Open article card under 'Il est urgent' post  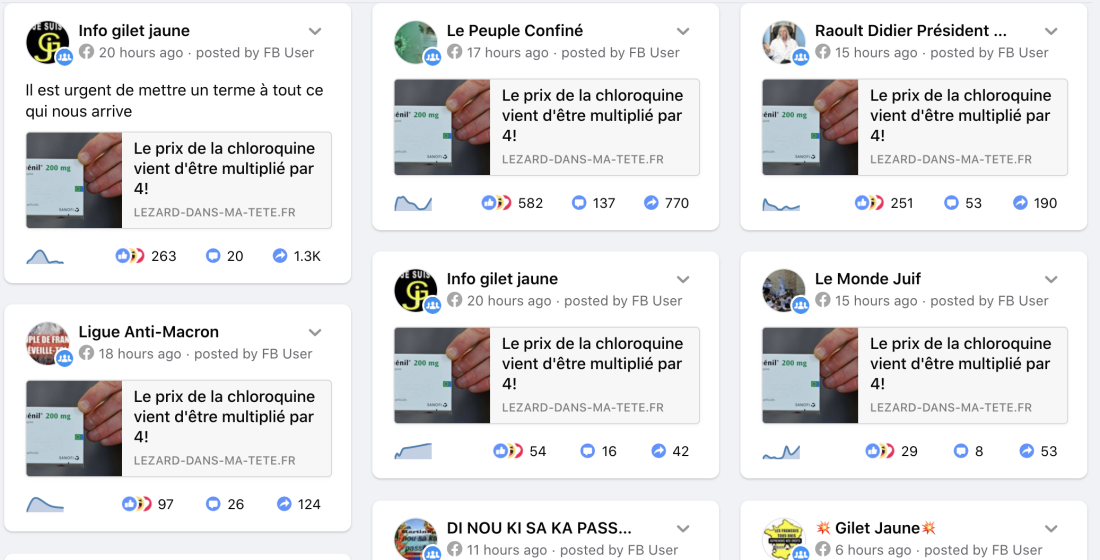(x=178, y=180)
